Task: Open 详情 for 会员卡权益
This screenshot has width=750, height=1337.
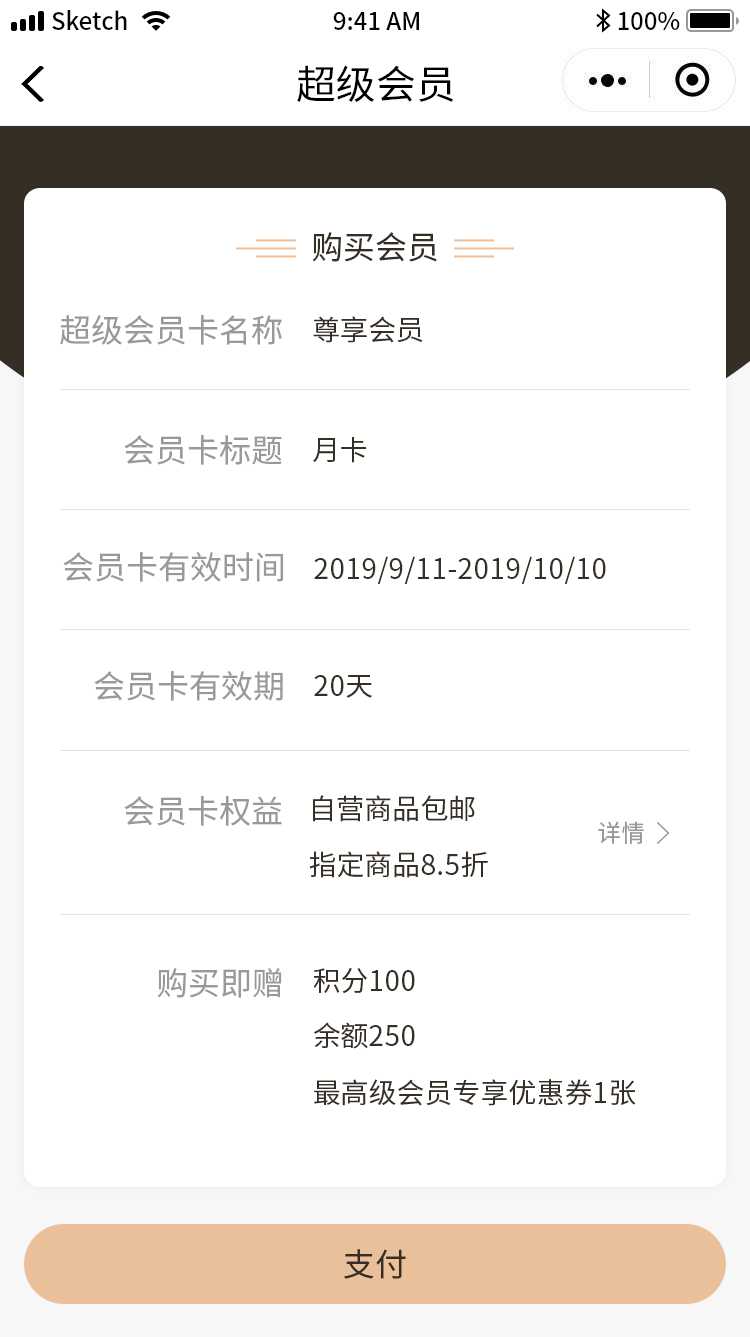Action: pyautogui.click(x=634, y=833)
